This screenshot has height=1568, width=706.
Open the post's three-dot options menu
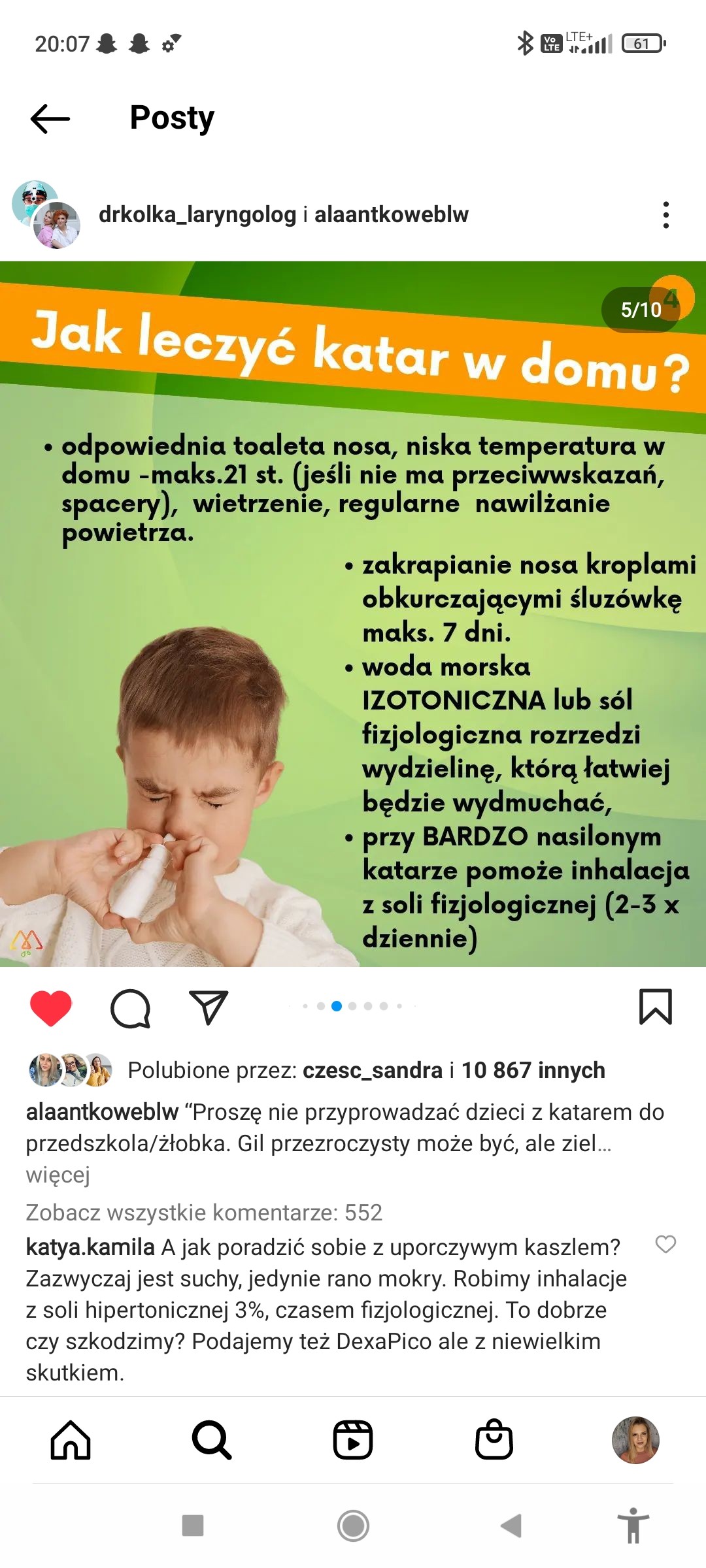(665, 215)
